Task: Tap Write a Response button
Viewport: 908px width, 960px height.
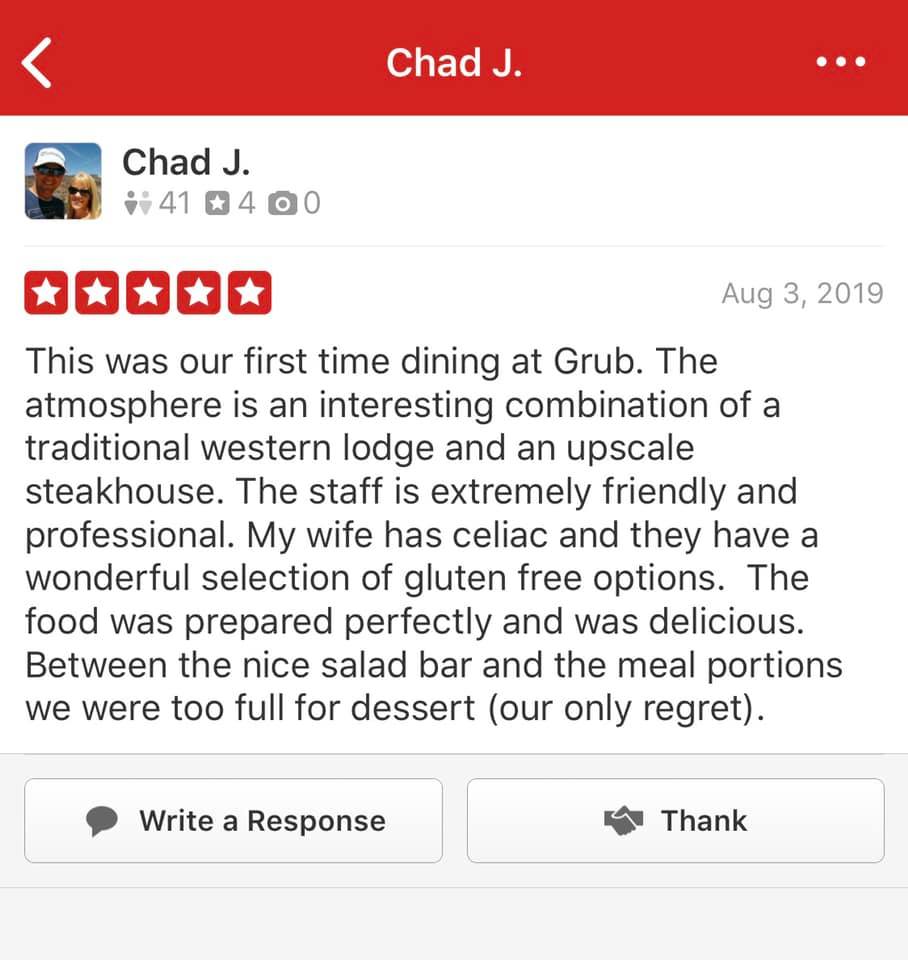Action: pos(233,821)
